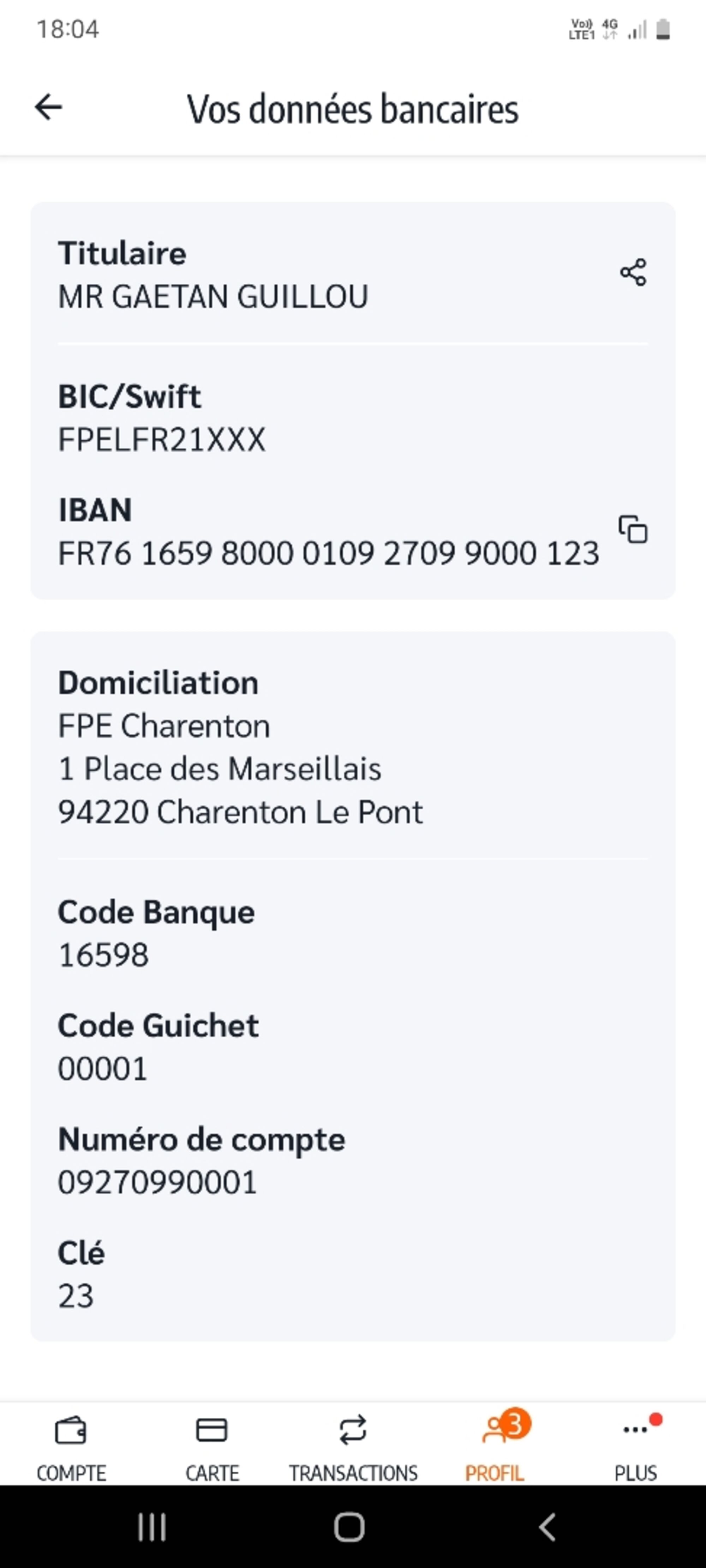Share the bank account details
This screenshot has width=706, height=1568.
tap(633, 272)
